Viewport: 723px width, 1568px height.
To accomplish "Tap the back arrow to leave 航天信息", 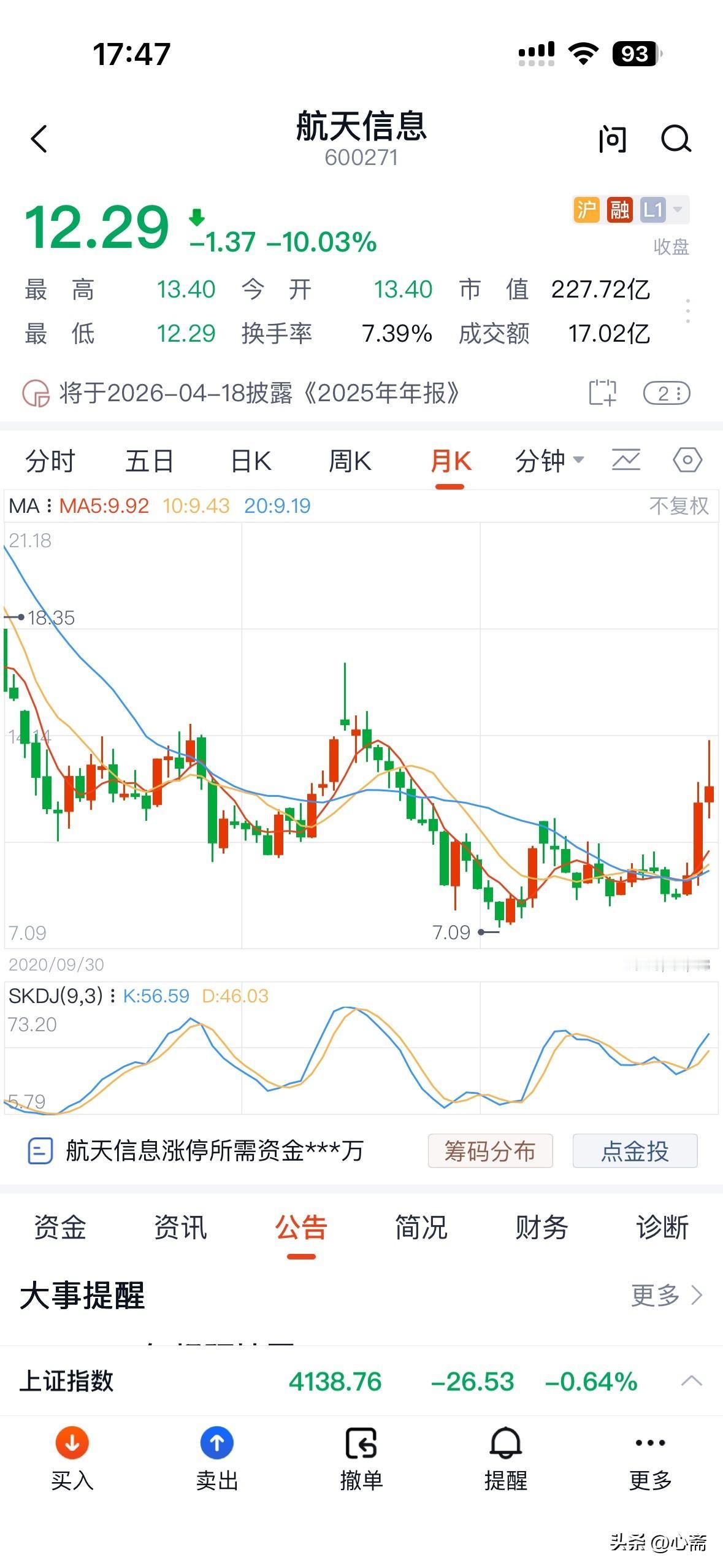I will click(x=39, y=140).
